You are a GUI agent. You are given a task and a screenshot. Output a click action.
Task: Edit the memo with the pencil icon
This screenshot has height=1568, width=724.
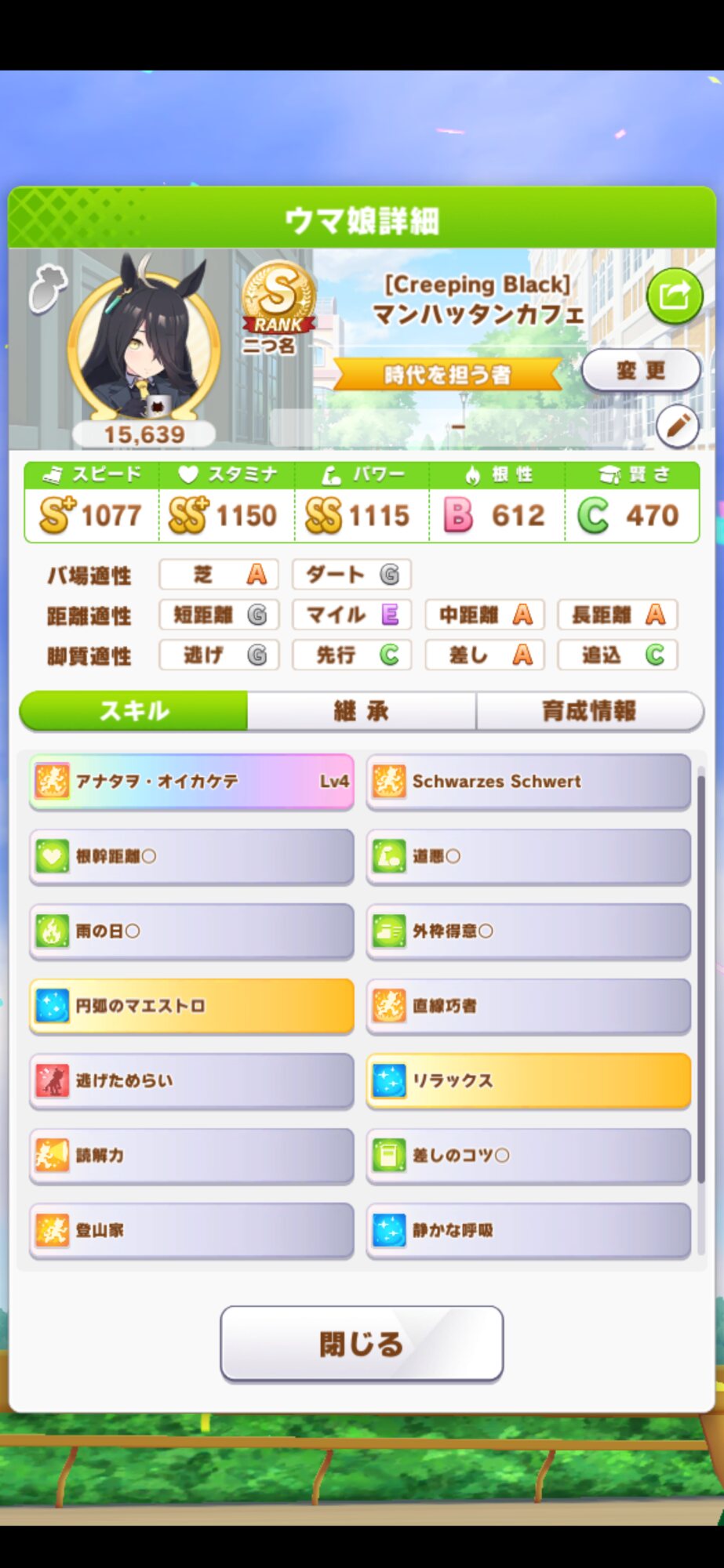(x=677, y=426)
